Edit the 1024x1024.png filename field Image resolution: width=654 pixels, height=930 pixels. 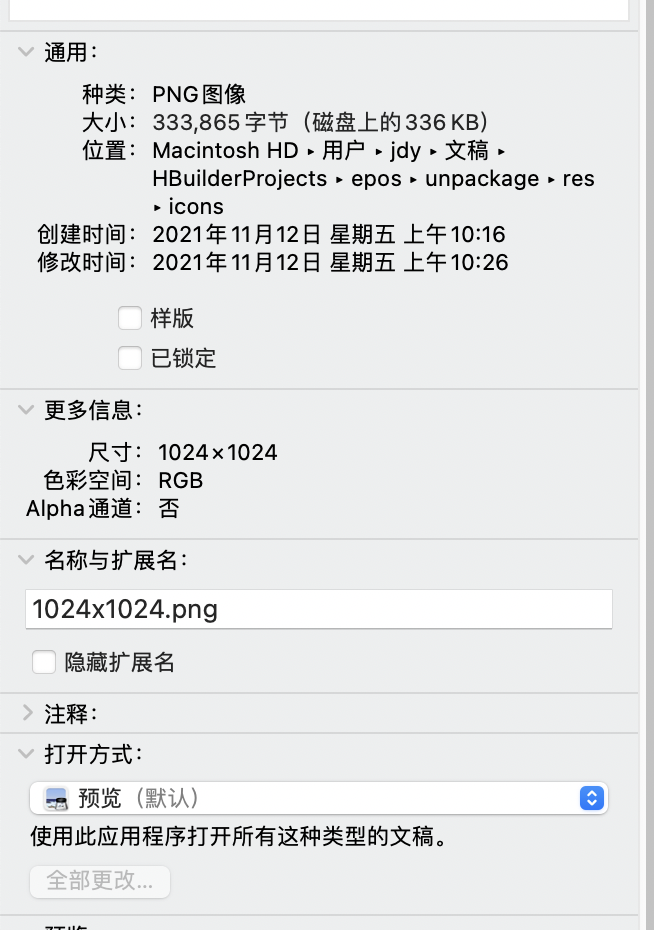318,609
